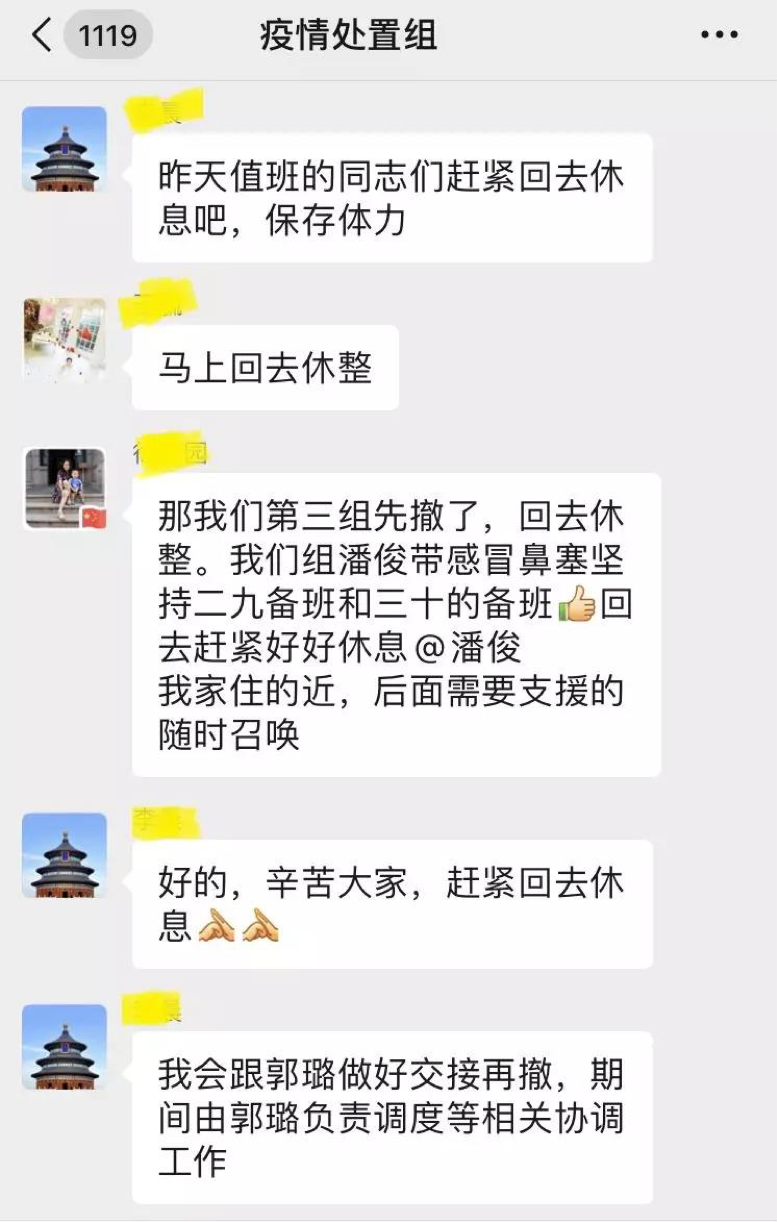Screen dimensions: 777x1222
Task: Tap avatar beside 那我们第三组先撤了 message
Action: coord(65,488)
